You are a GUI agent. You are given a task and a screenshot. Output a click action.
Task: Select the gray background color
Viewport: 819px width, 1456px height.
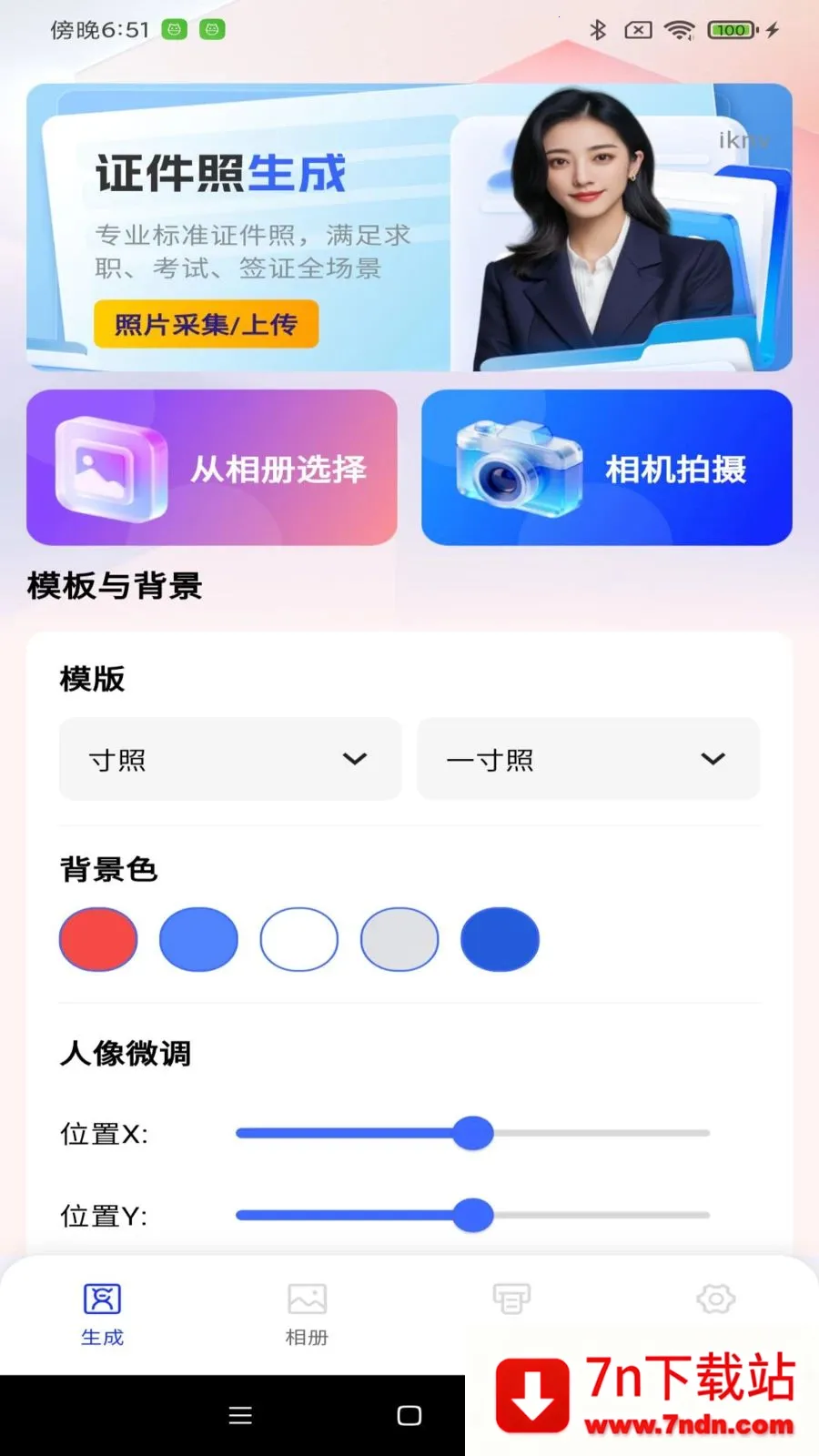[399, 939]
